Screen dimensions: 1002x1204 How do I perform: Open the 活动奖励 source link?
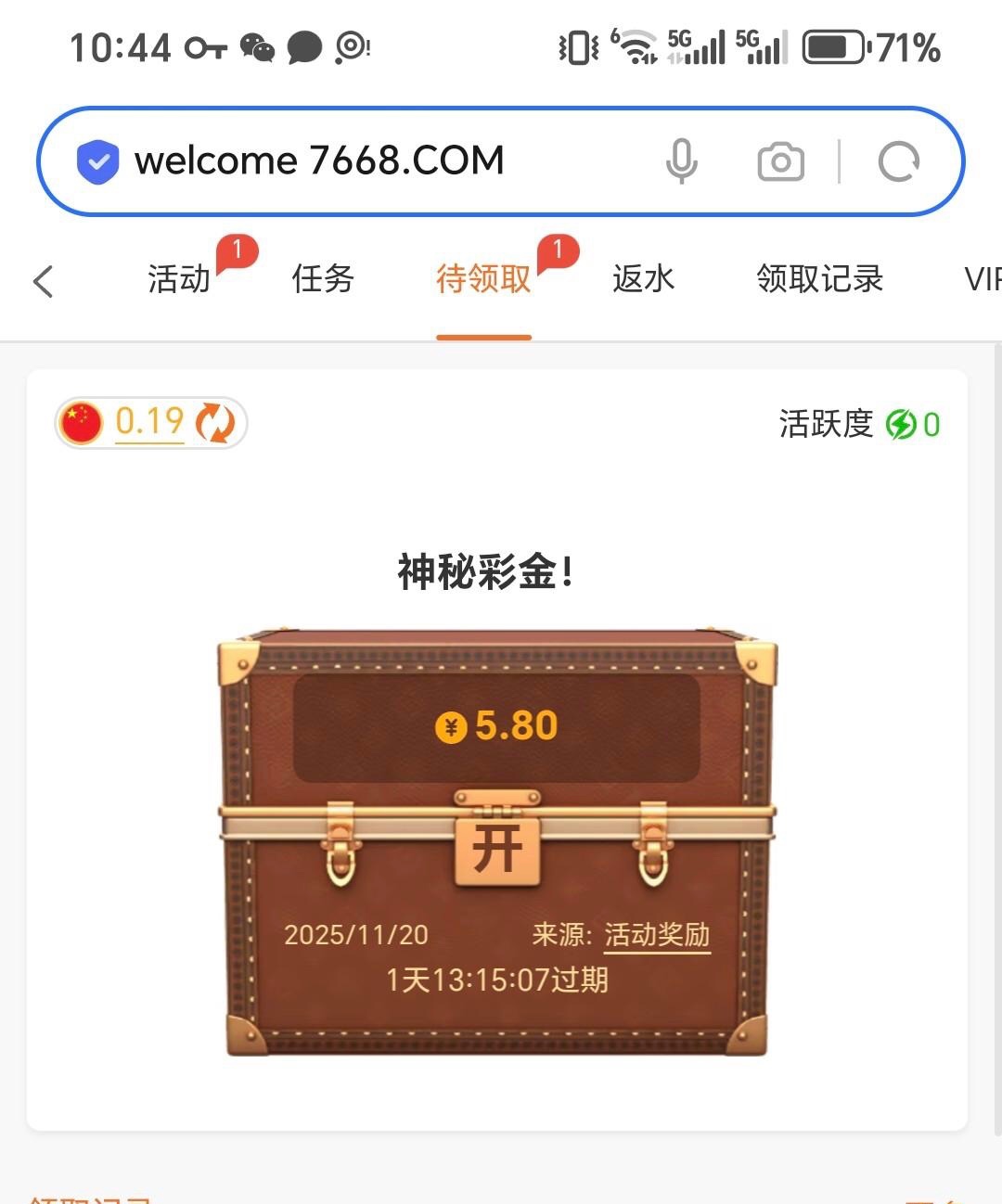coord(657,934)
